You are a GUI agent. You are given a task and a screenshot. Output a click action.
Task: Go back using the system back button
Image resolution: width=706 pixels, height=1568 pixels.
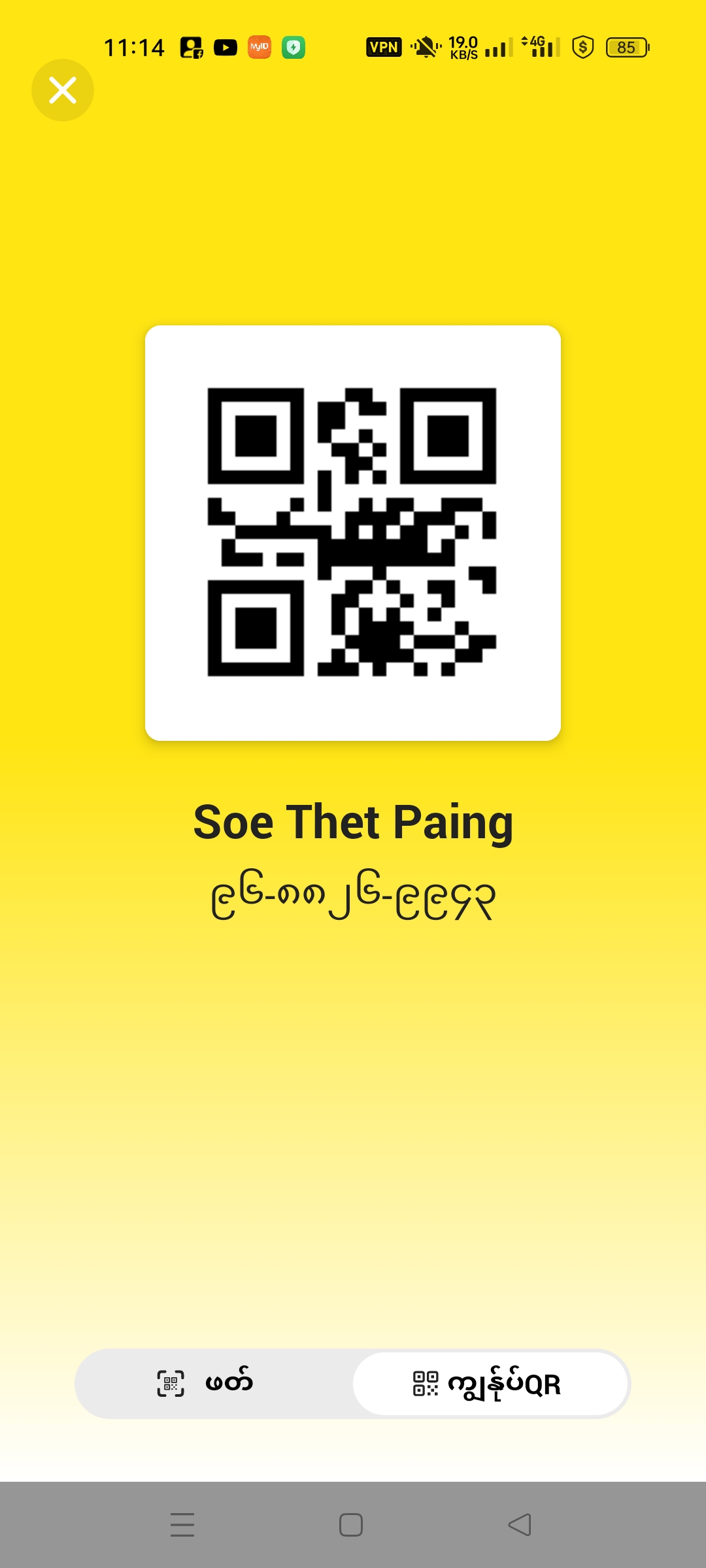coord(520,1525)
